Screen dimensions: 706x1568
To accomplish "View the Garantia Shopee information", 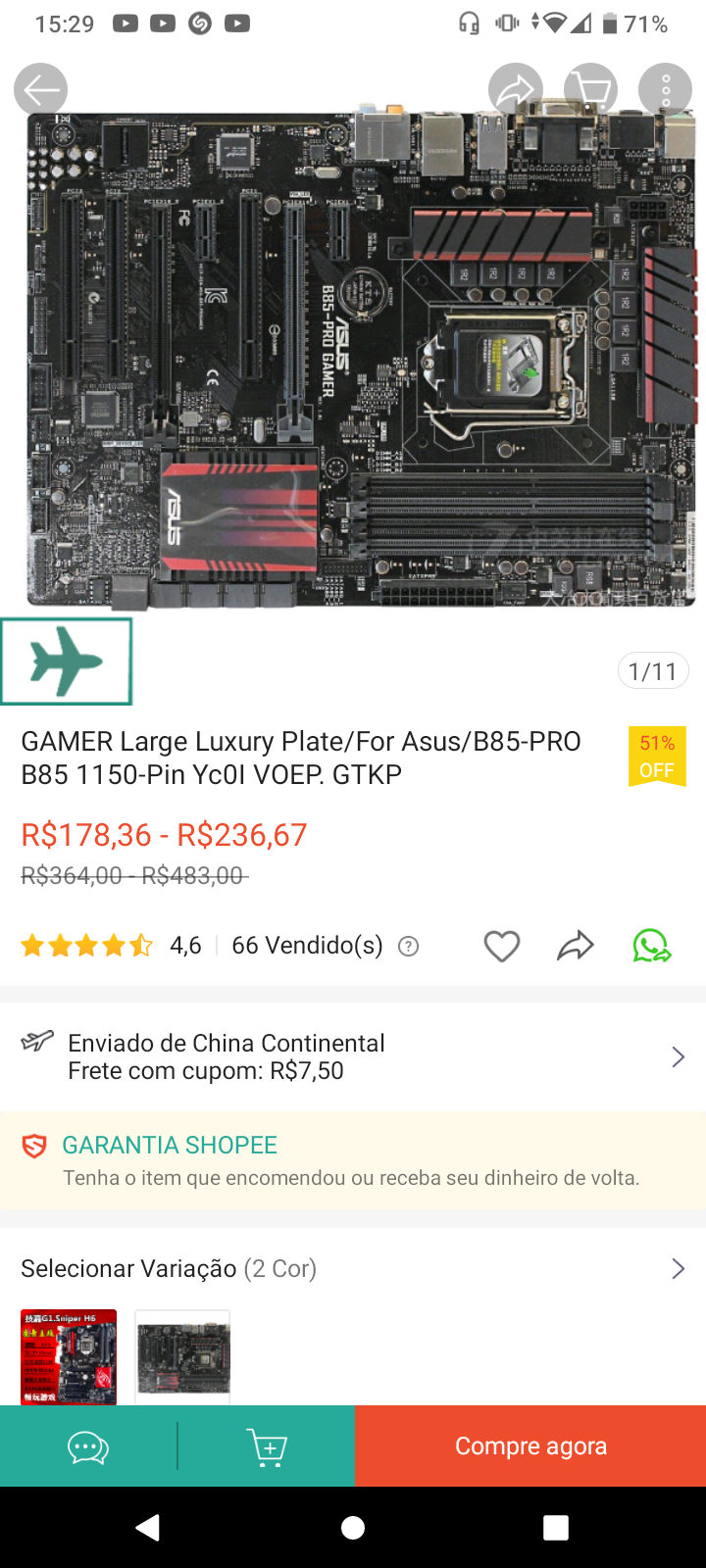I will (x=353, y=1161).
